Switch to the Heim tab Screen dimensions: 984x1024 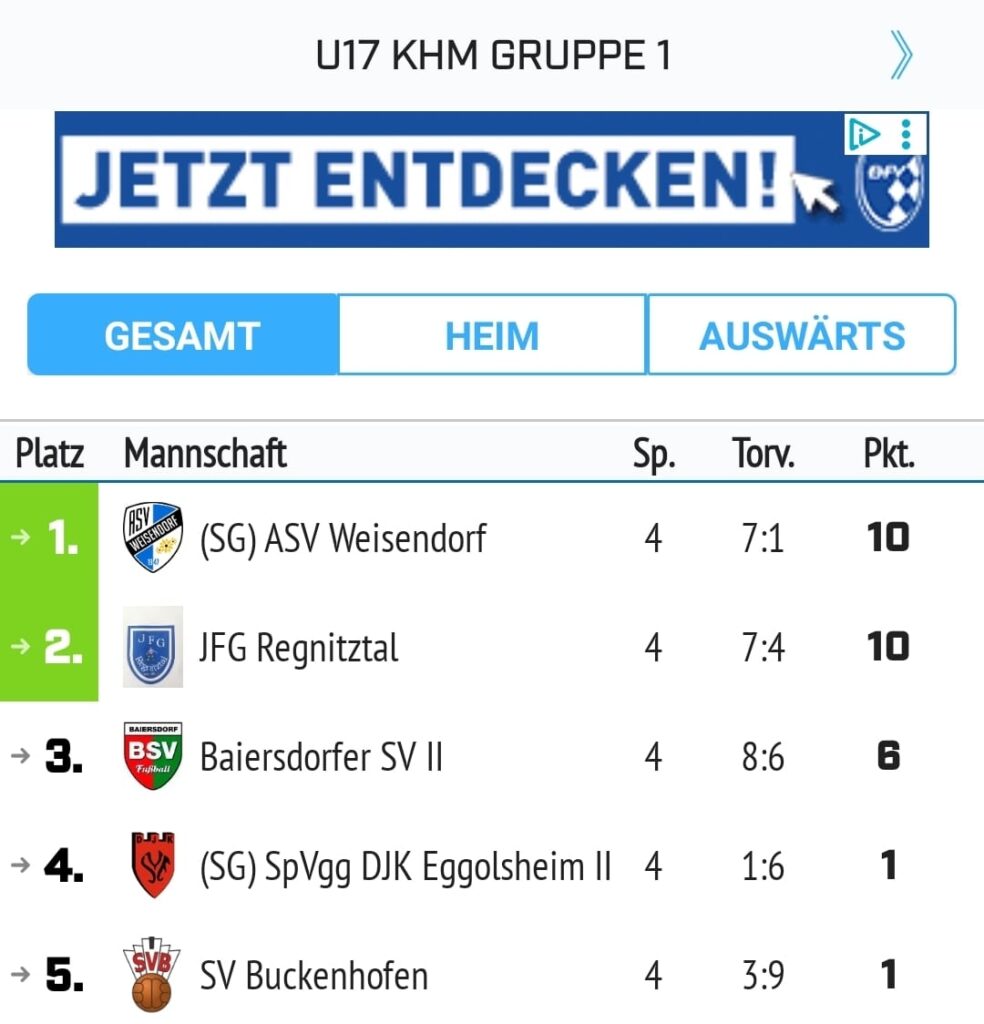pyautogui.click(x=492, y=335)
